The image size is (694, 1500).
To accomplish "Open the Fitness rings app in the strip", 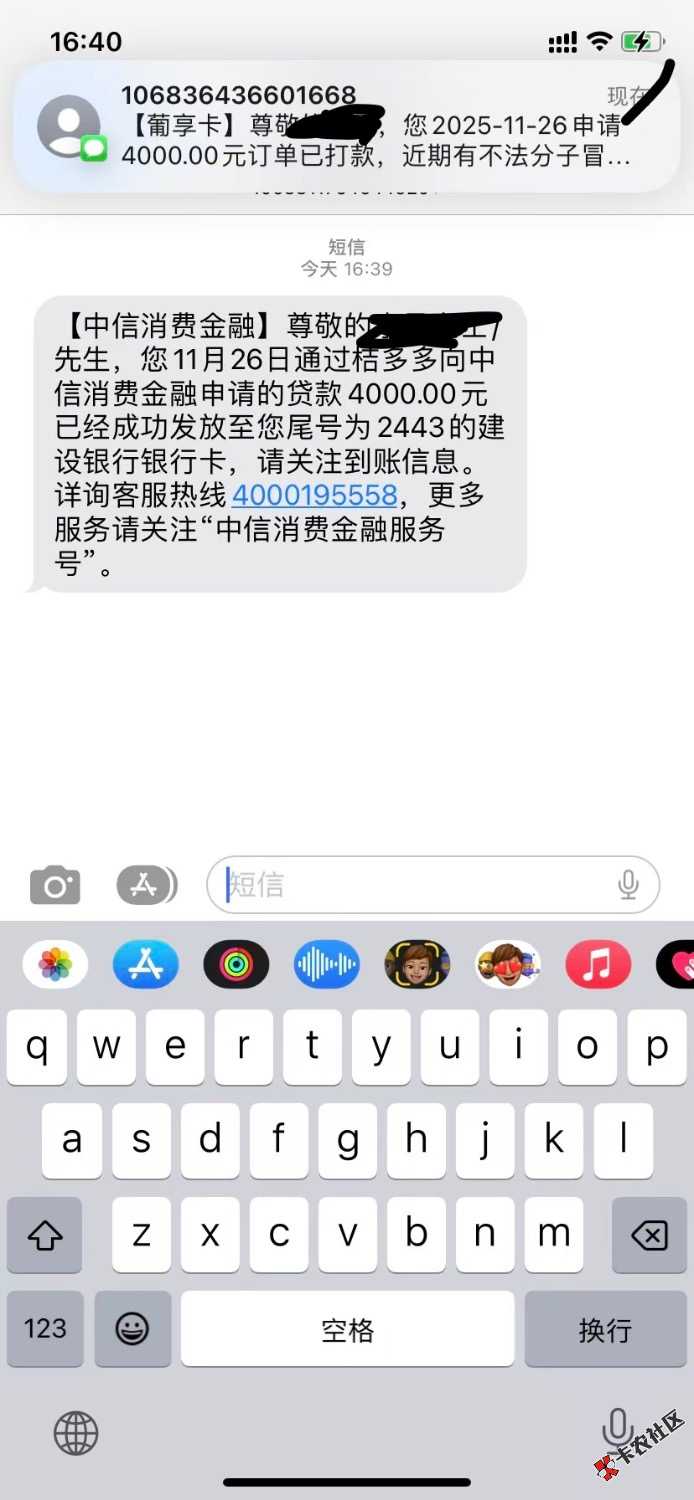I will [236, 965].
